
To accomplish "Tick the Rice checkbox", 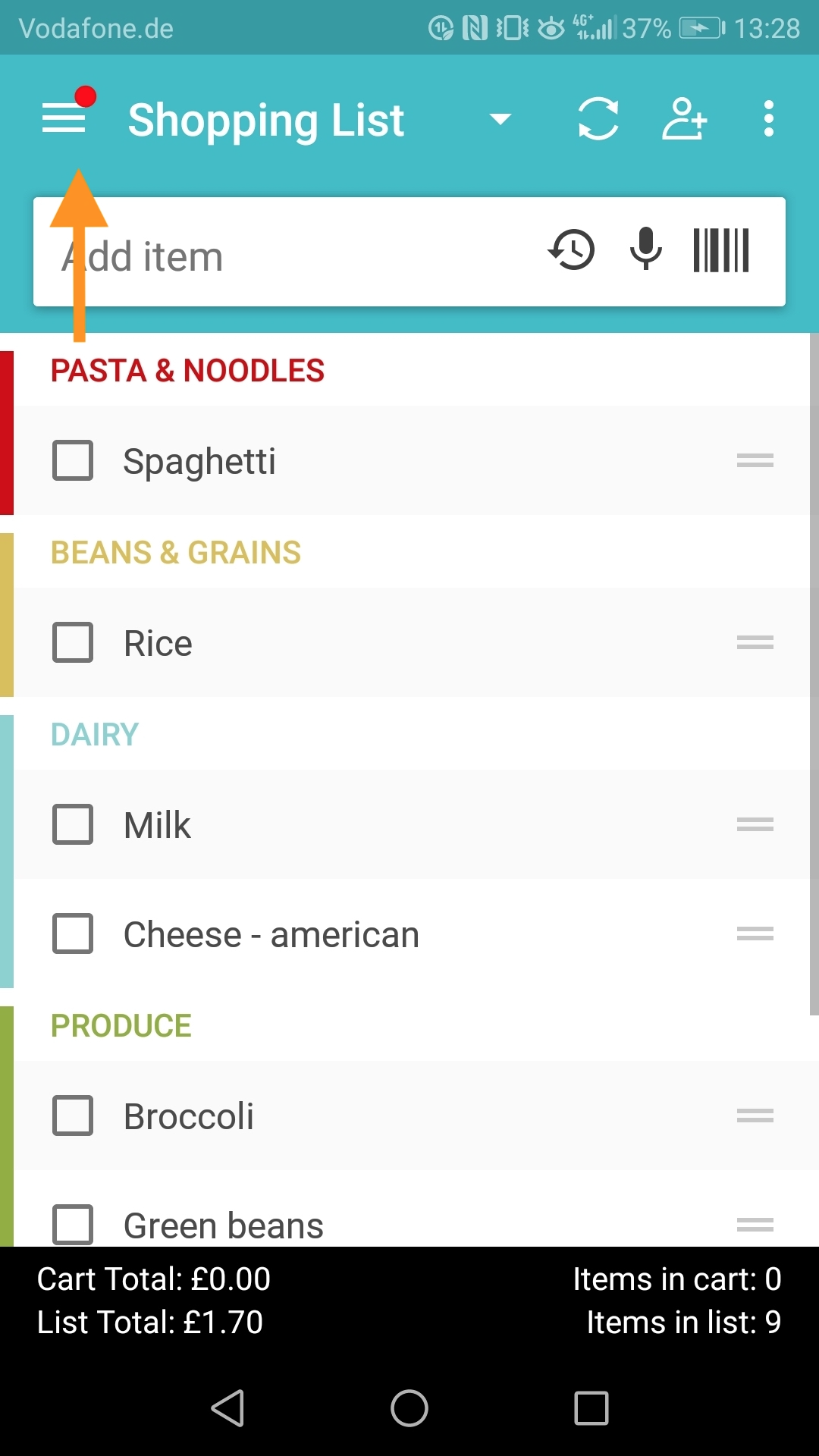I will [73, 642].
